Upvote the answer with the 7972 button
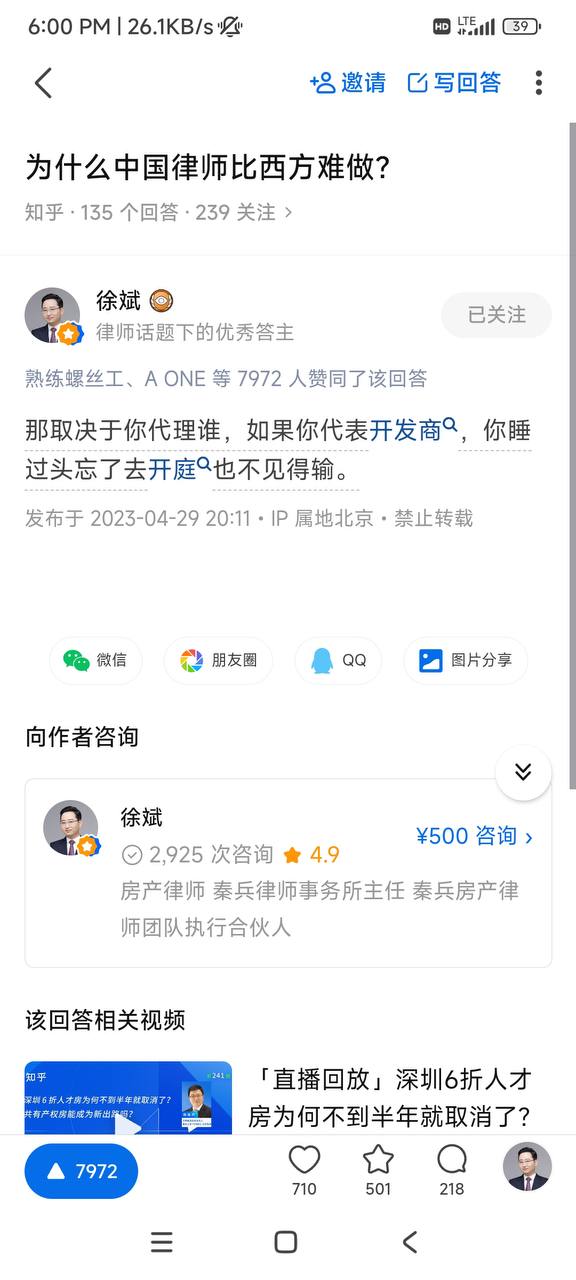This screenshot has width=576, height=1280. pyautogui.click(x=81, y=1171)
